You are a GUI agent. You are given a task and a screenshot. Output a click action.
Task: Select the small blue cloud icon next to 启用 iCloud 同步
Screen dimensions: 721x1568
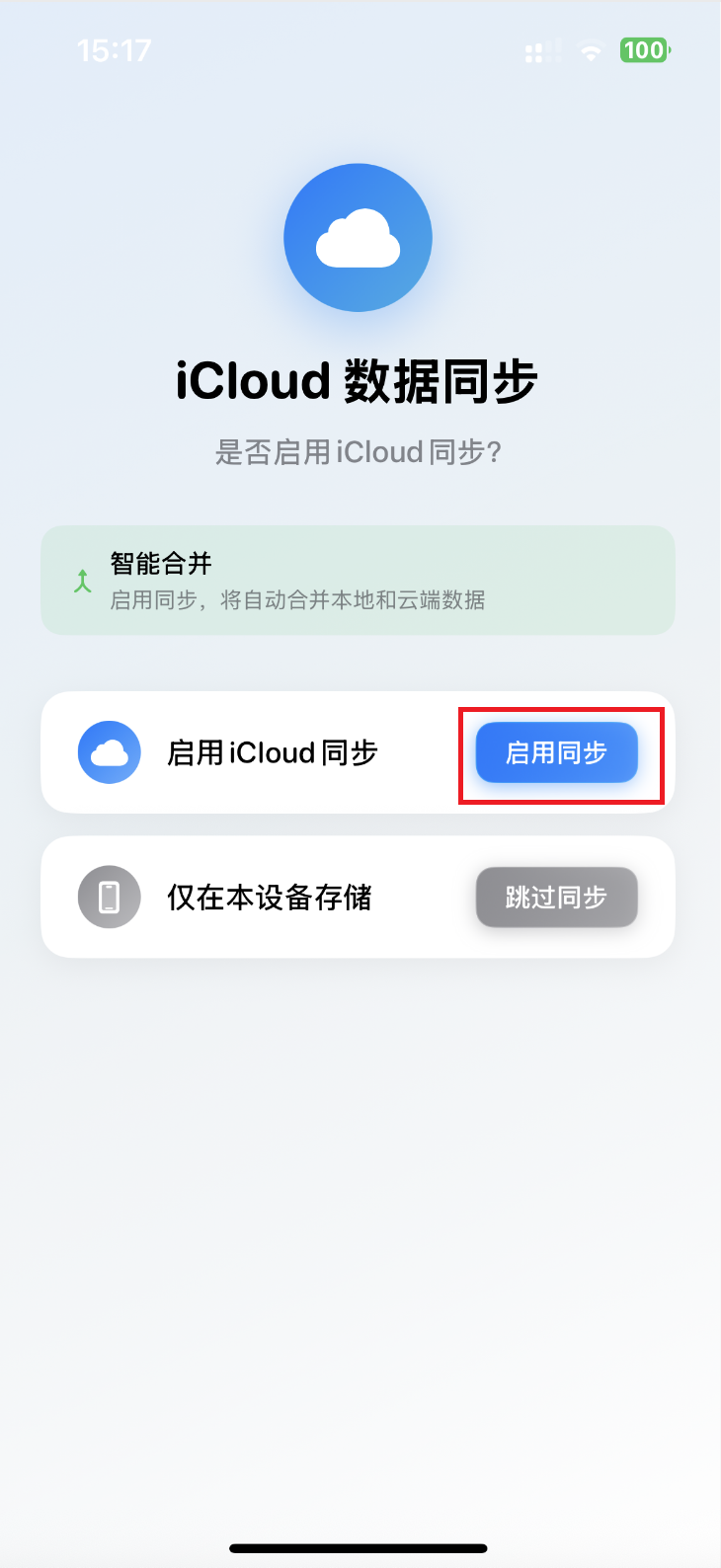tap(109, 752)
